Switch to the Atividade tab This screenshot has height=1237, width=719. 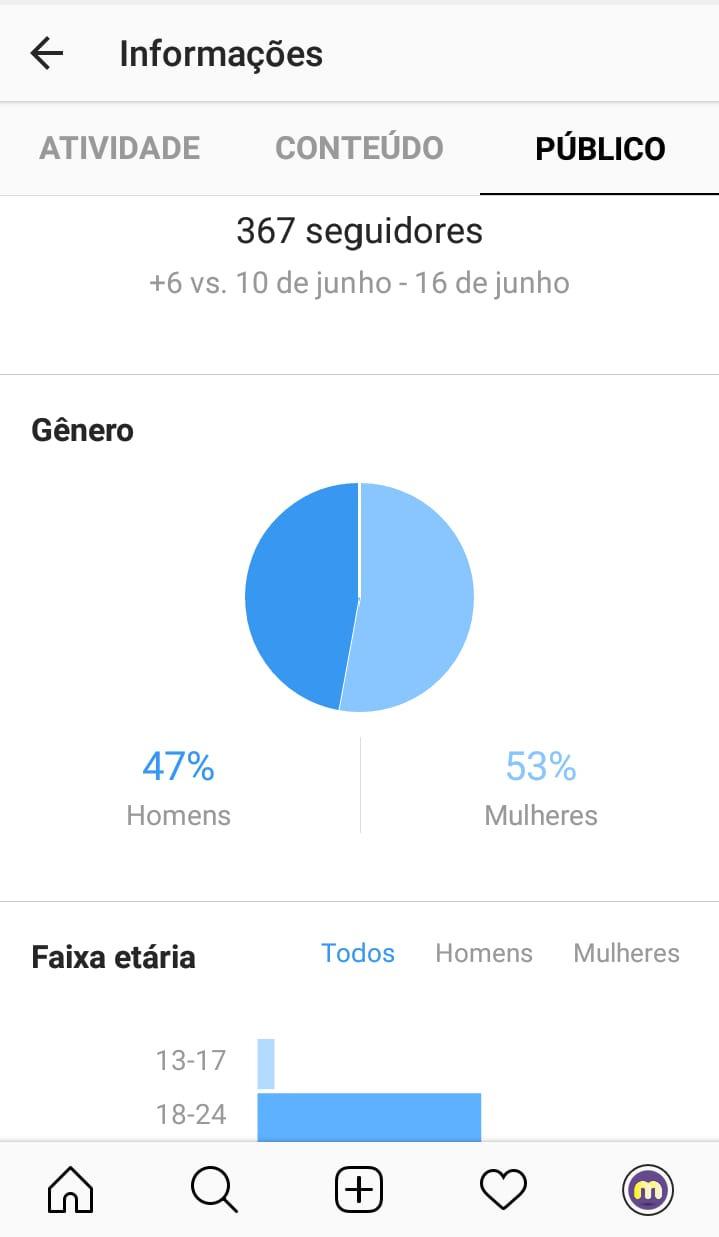pos(120,148)
